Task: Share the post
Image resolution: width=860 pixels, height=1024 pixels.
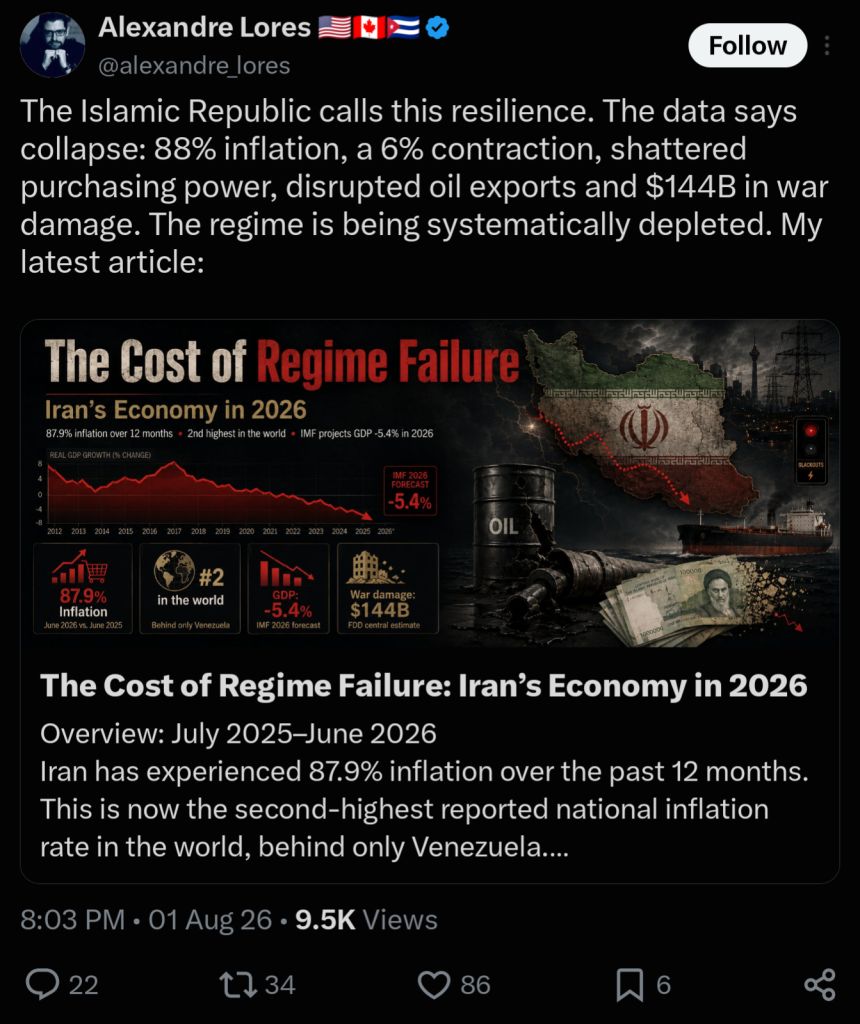Action: pyautogui.click(x=820, y=984)
